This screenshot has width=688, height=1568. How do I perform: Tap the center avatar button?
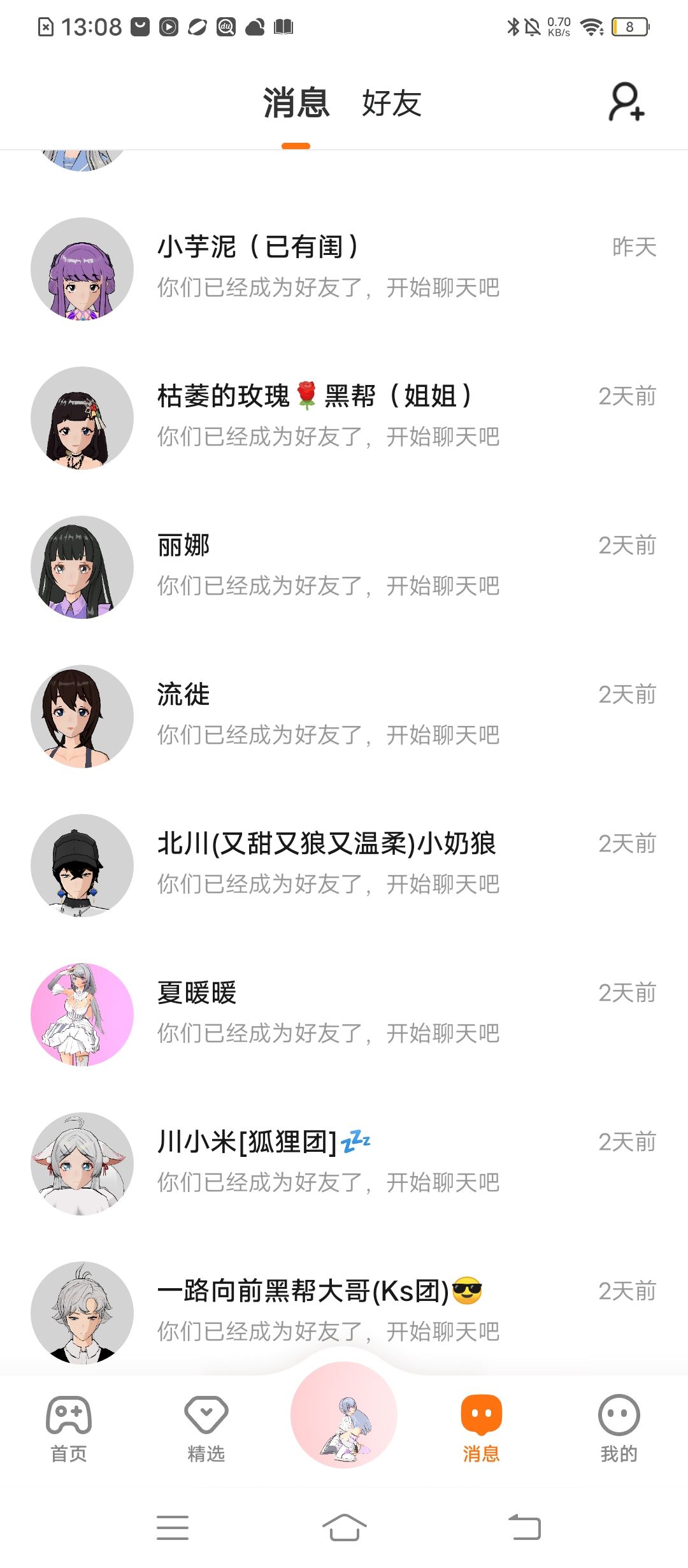[x=344, y=1415]
